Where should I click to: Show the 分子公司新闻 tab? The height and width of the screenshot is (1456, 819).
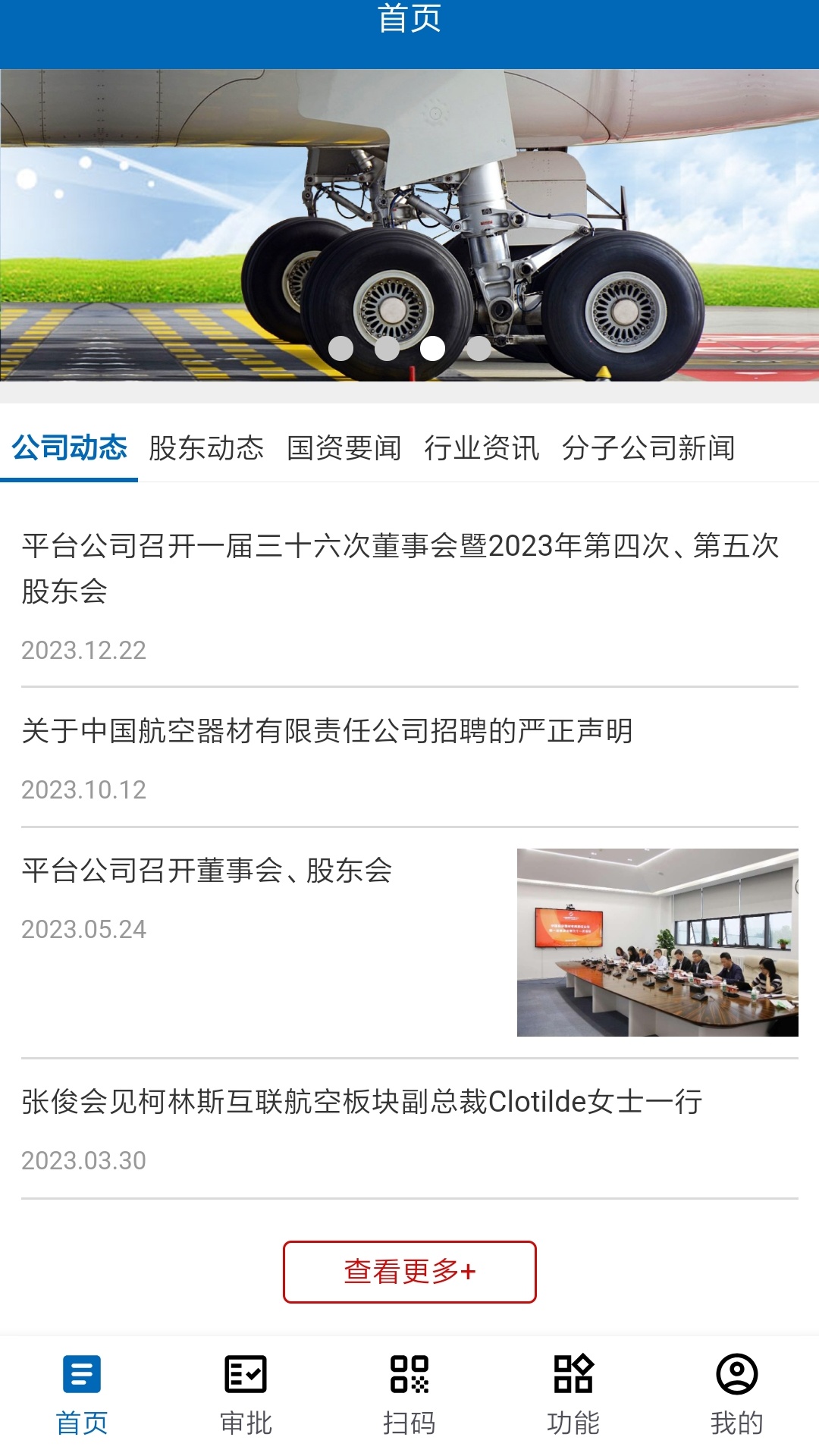648,448
